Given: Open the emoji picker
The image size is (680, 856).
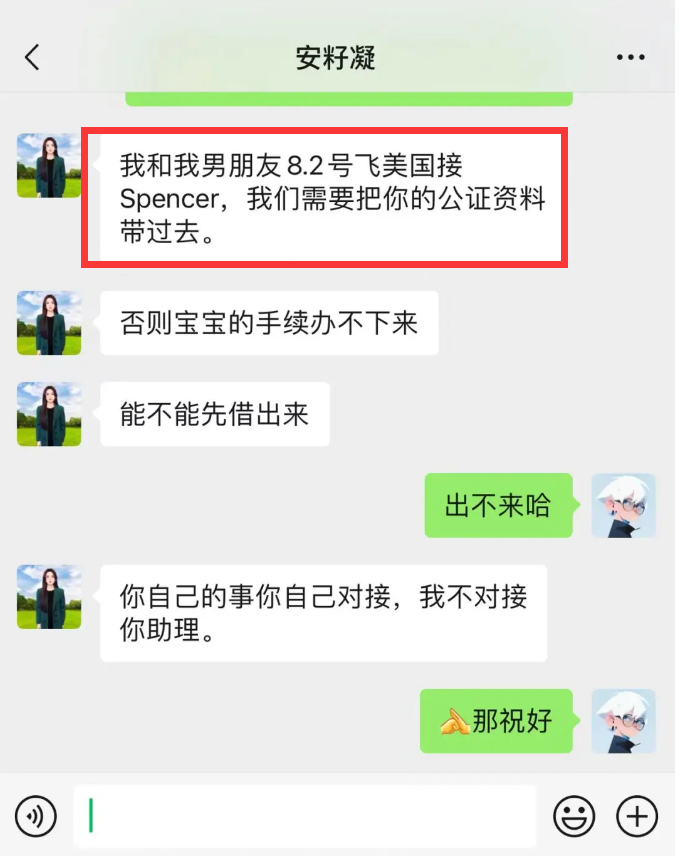Looking at the screenshot, I should (x=574, y=817).
